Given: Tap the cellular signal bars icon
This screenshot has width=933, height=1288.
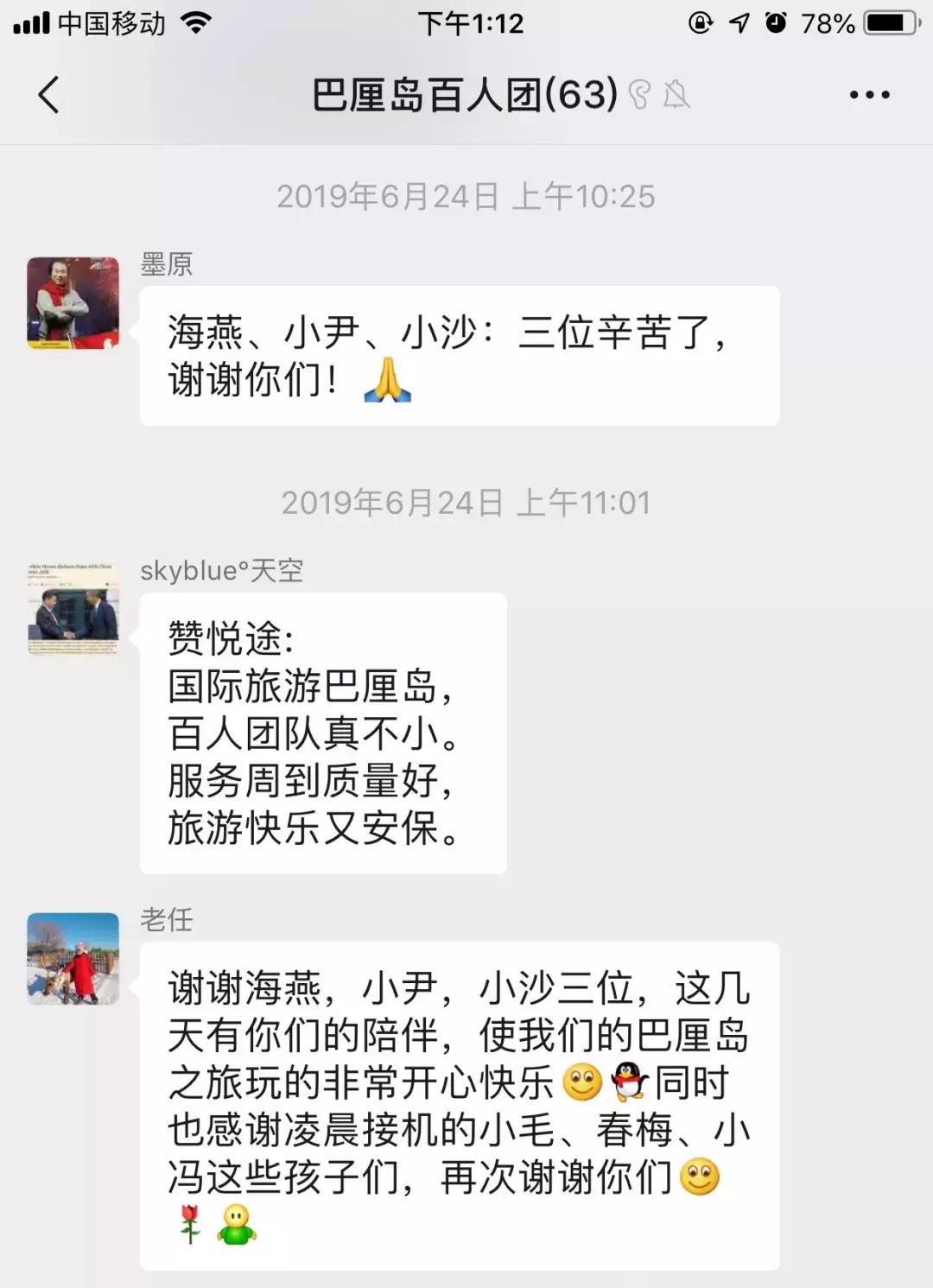Looking at the screenshot, I should pyautogui.click(x=29, y=22).
